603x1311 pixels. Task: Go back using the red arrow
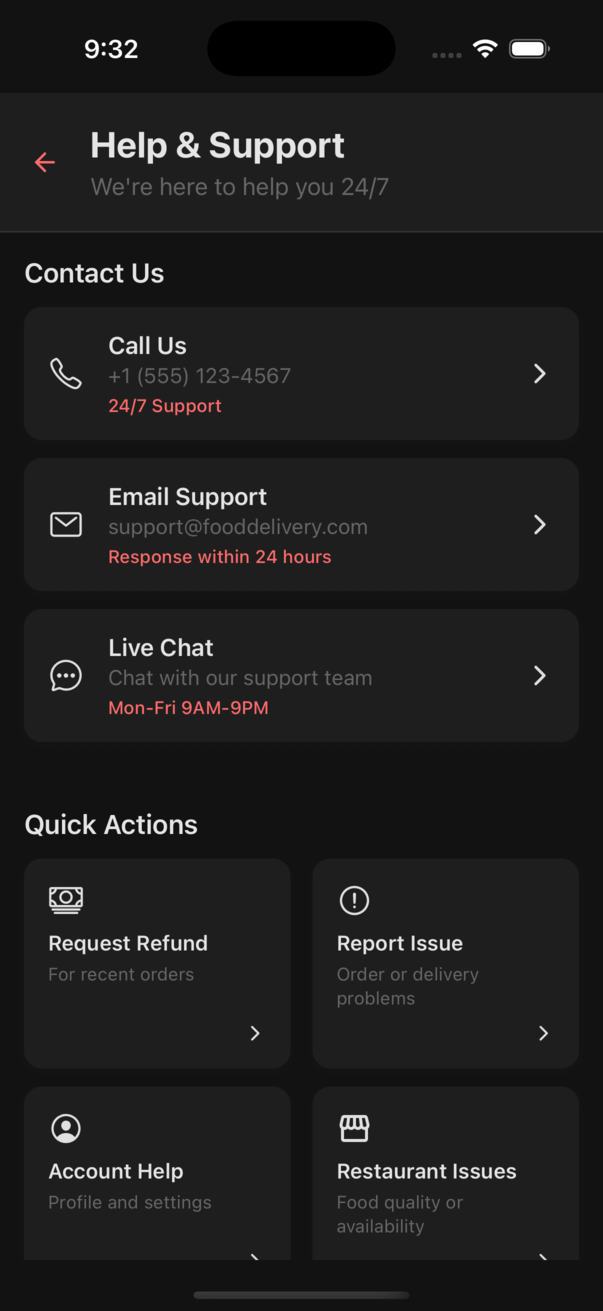point(44,162)
